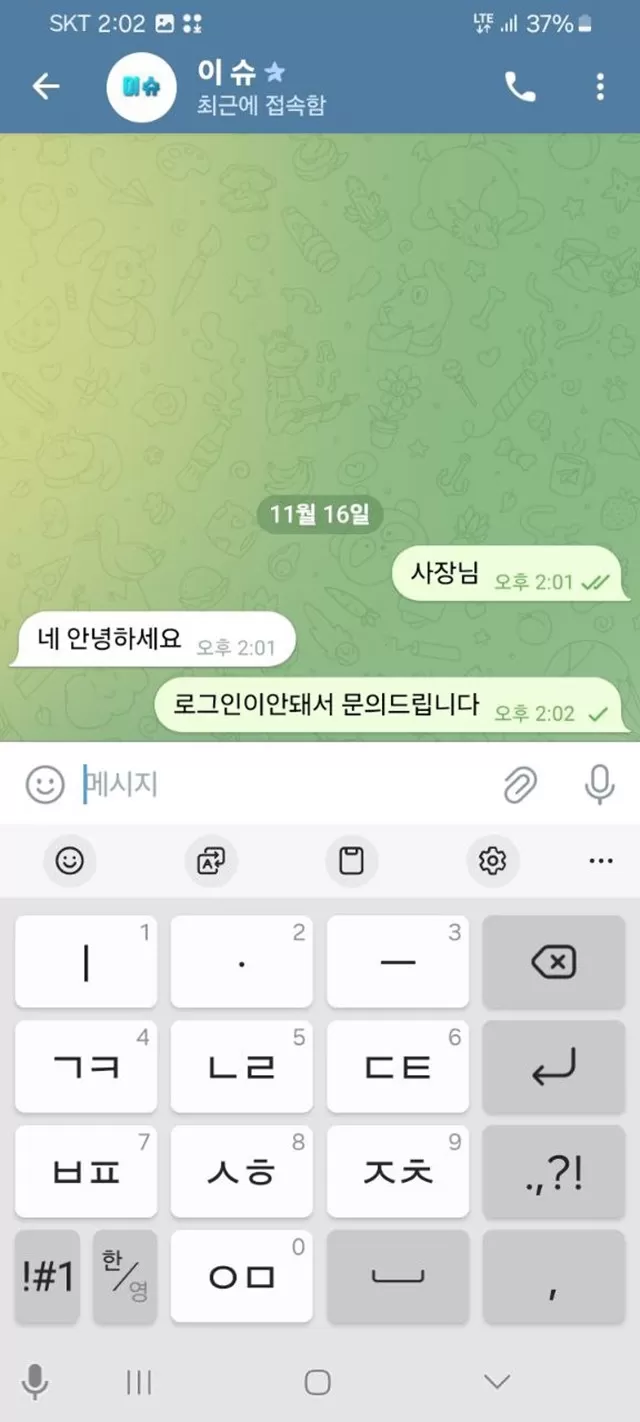Start a voice call with 이슈
Screen dimensions: 640x1422
tap(520, 87)
